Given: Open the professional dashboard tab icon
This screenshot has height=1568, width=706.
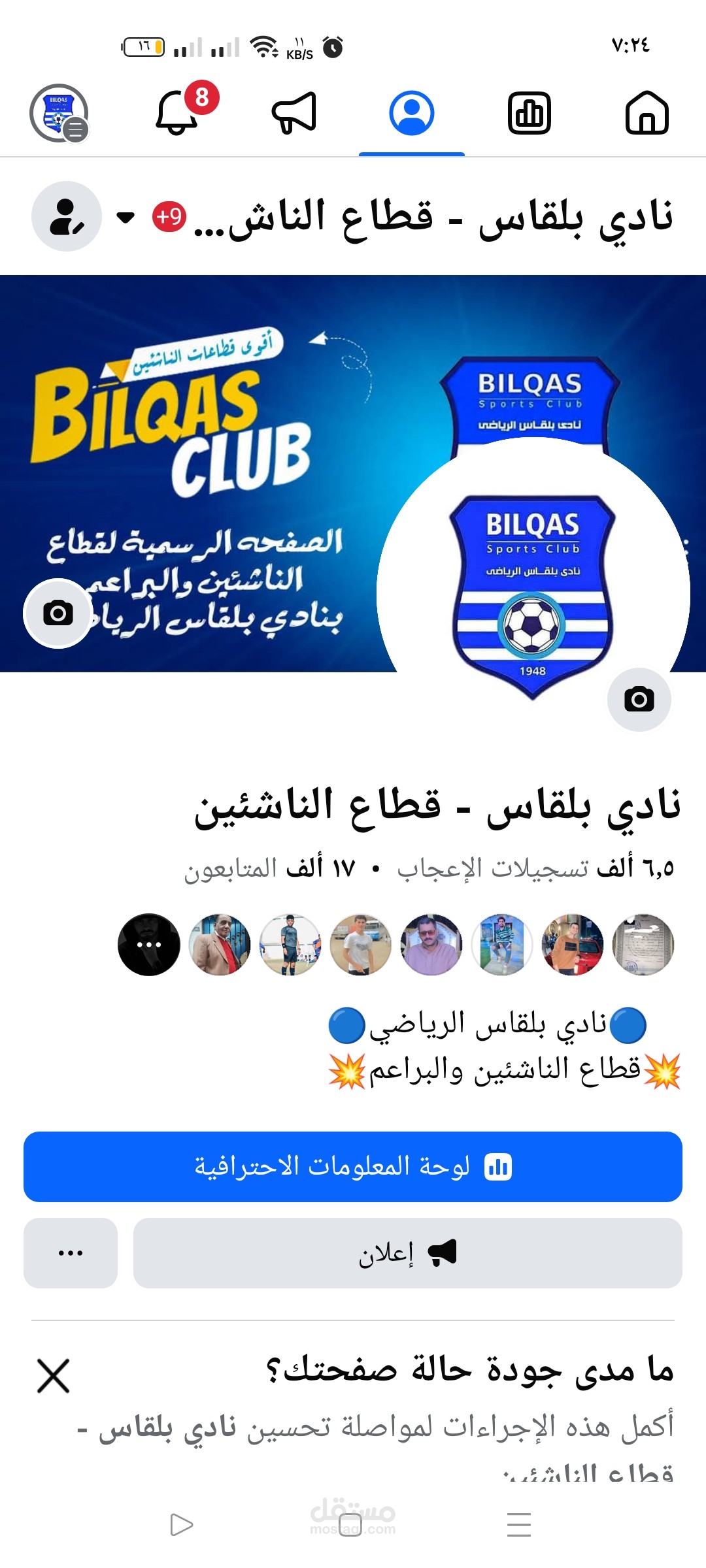Looking at the screenshot, I should point(529,113).
